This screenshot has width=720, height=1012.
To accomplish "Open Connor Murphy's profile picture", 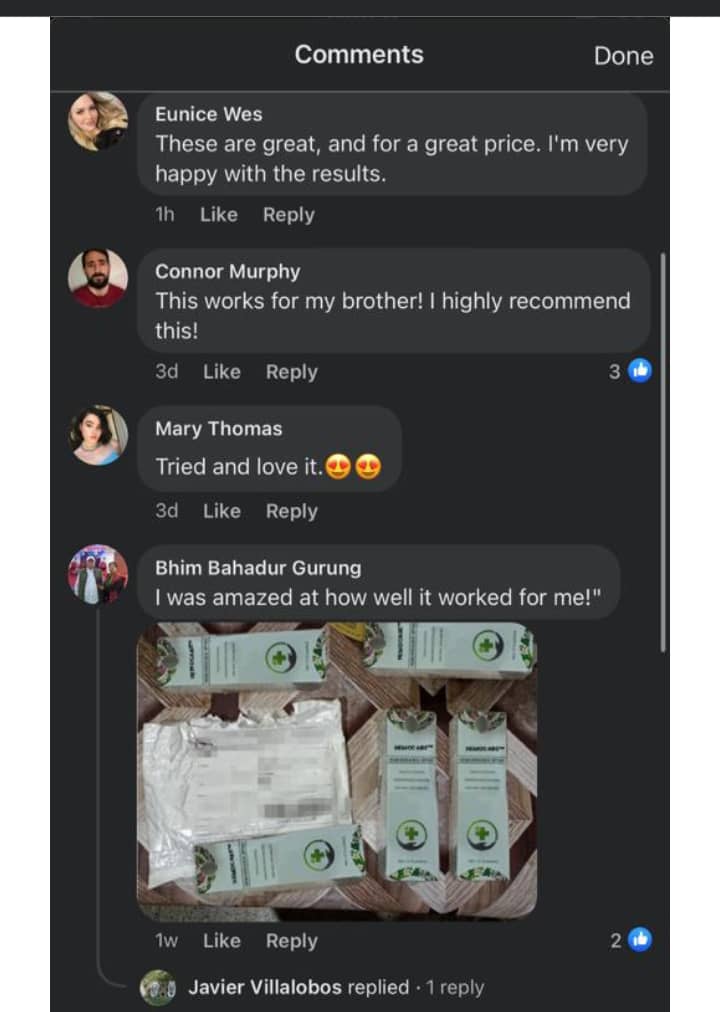I will coord(98,278).
